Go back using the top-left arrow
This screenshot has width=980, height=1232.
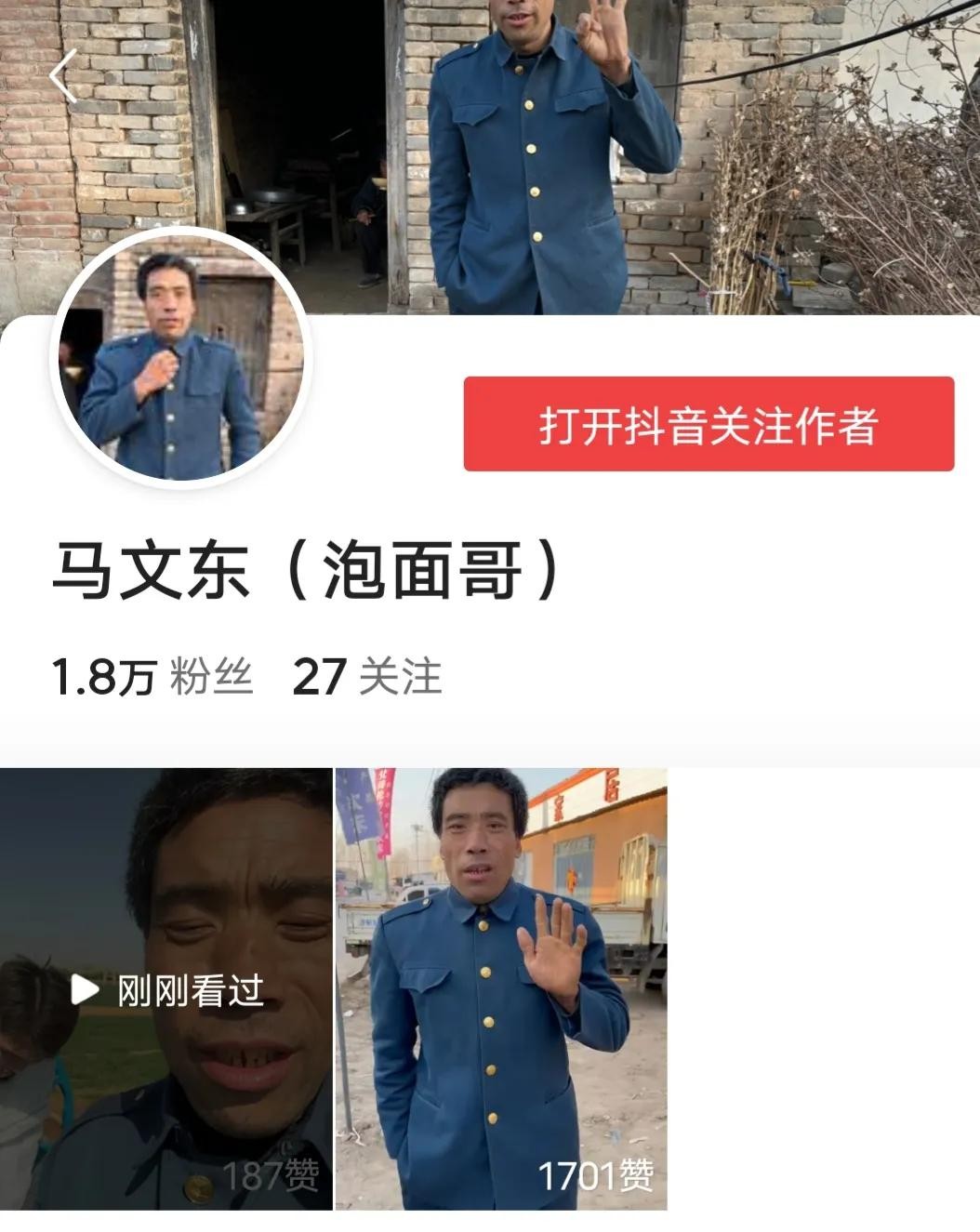click(63, 76)
